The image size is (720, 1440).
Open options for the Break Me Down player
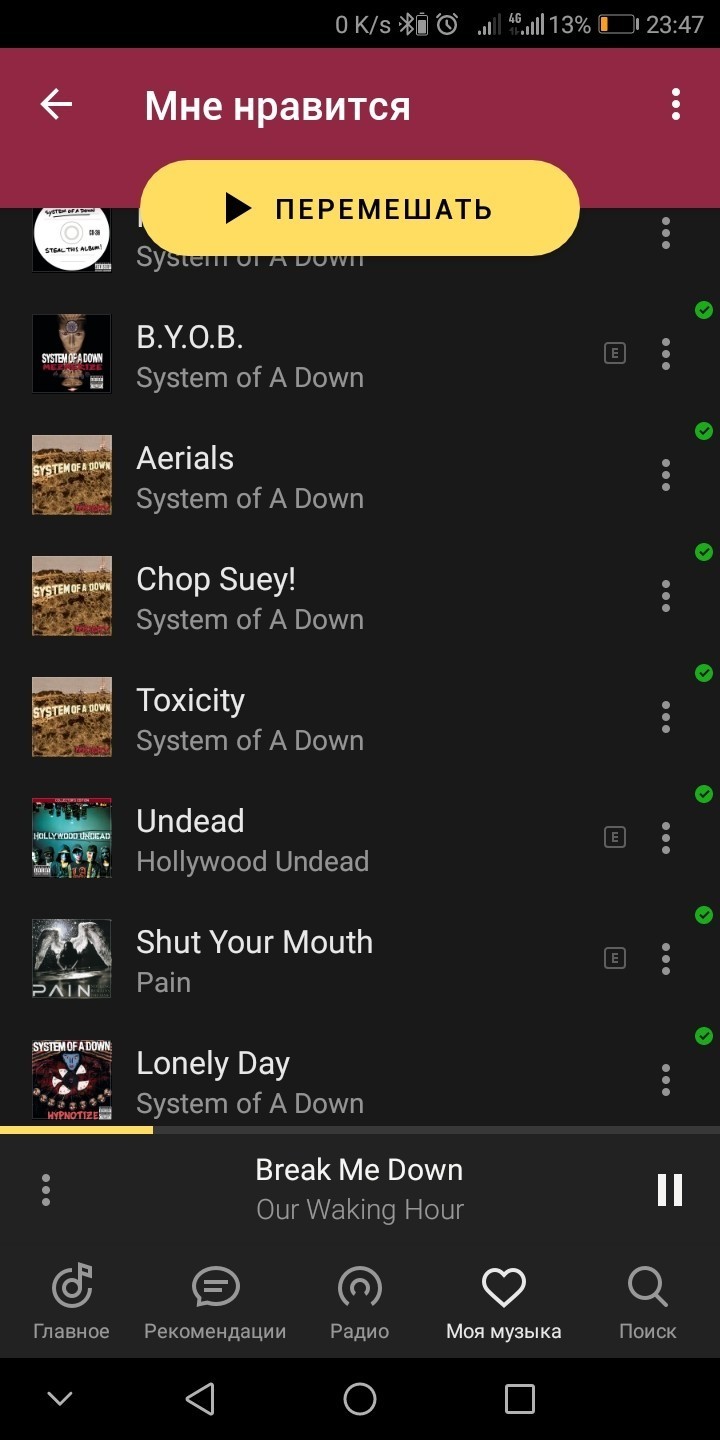(x=46, y=1190)
